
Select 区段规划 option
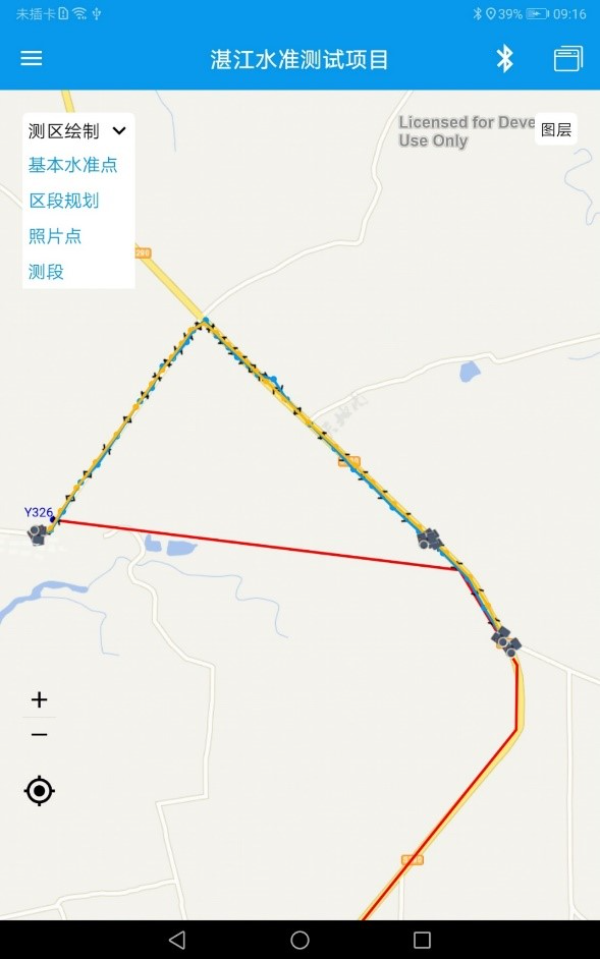64,201
